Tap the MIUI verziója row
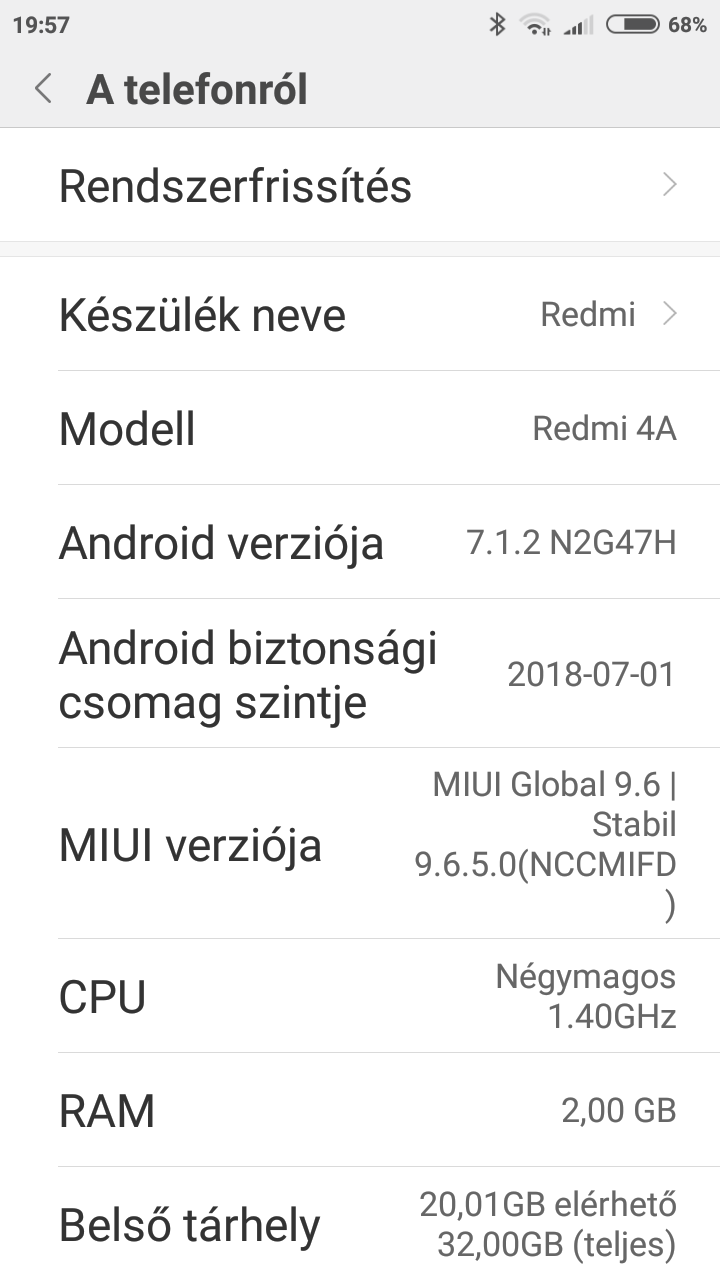This screenshot has height=1280, width=720. coord(360,844)
